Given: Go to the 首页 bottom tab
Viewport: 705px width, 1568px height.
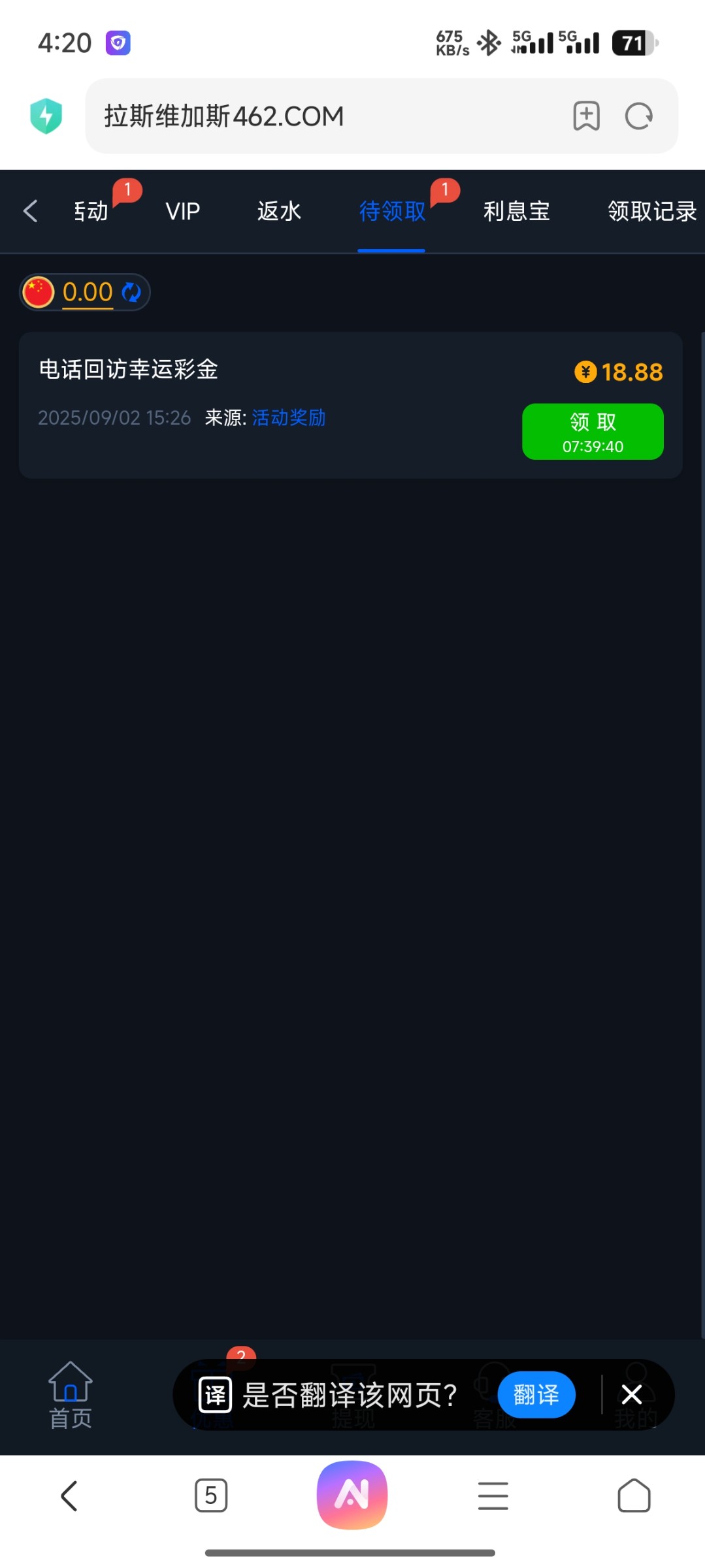Looking at the screenshot, I should pyautogui.click(x=70, y=1395).
